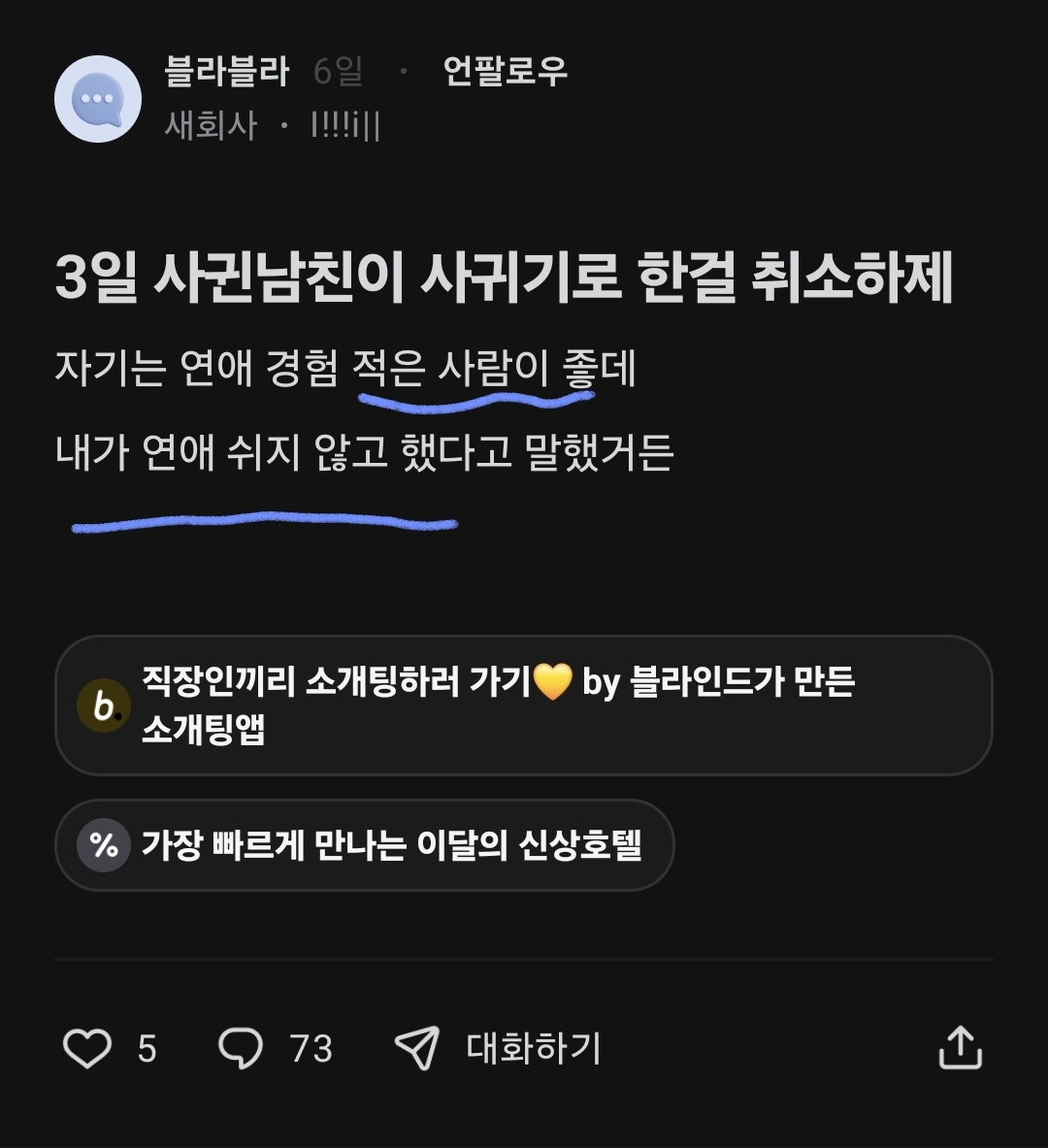Share this post
The height and width of the screenshot is (1148, 1048).
[960, 1048]
